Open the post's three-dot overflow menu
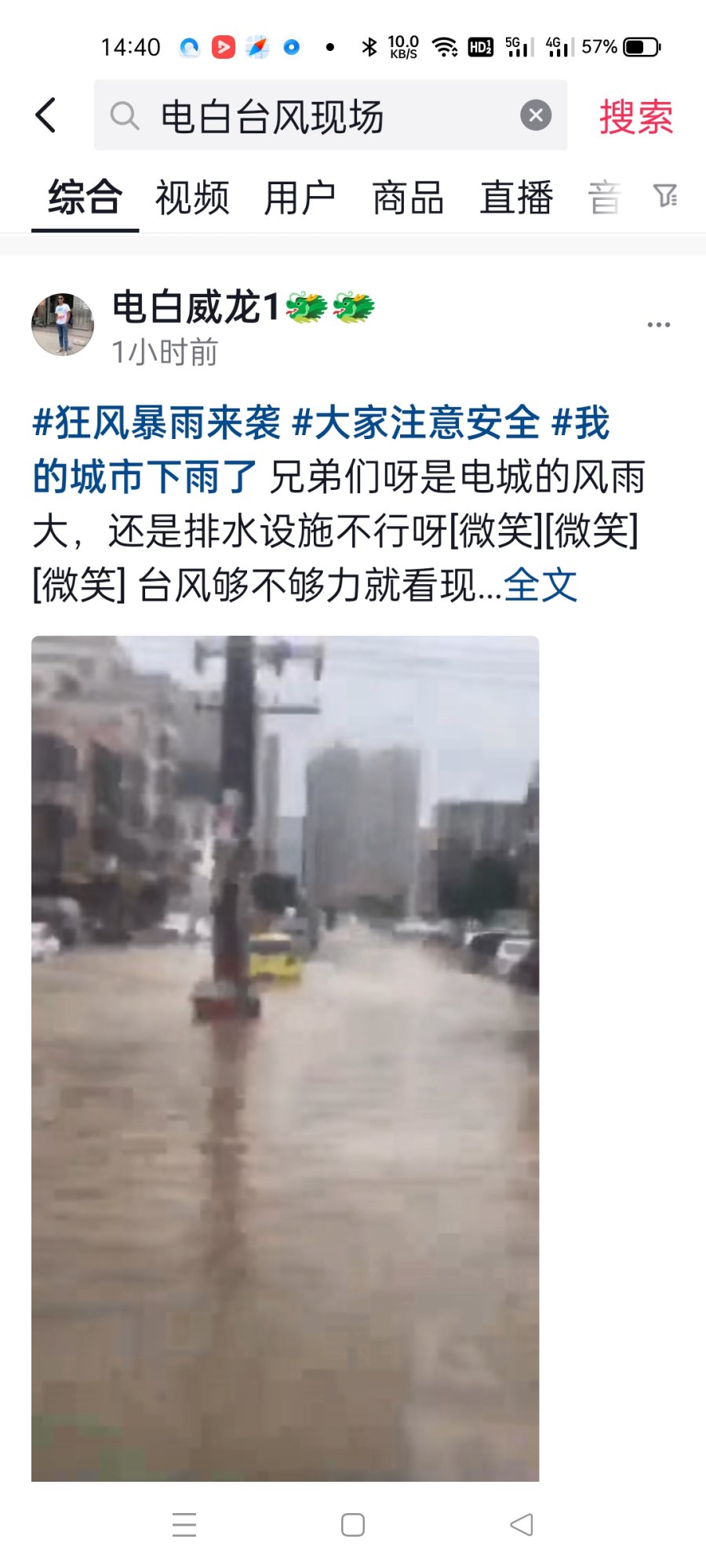 coord(658,325)
